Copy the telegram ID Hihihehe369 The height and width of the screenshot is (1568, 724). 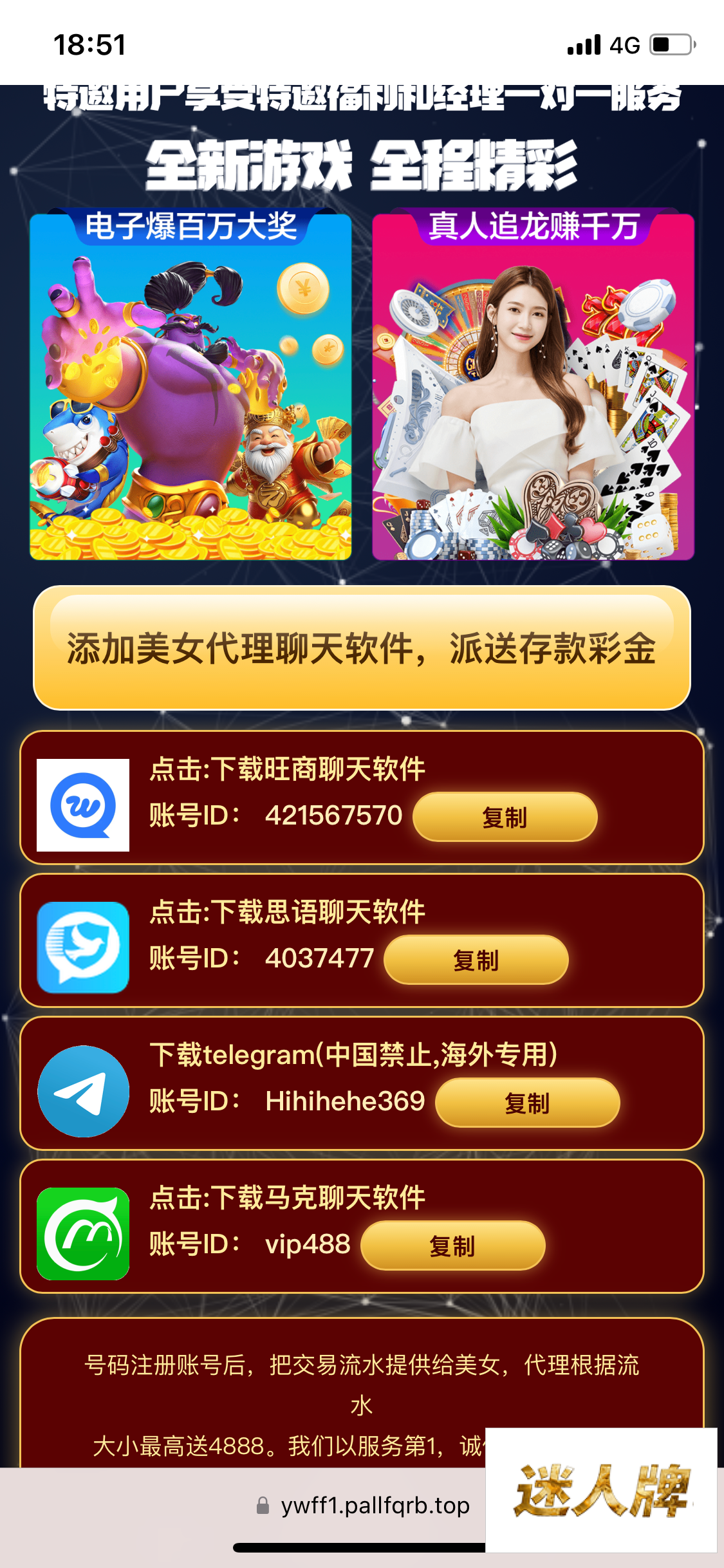point(527,1103)
